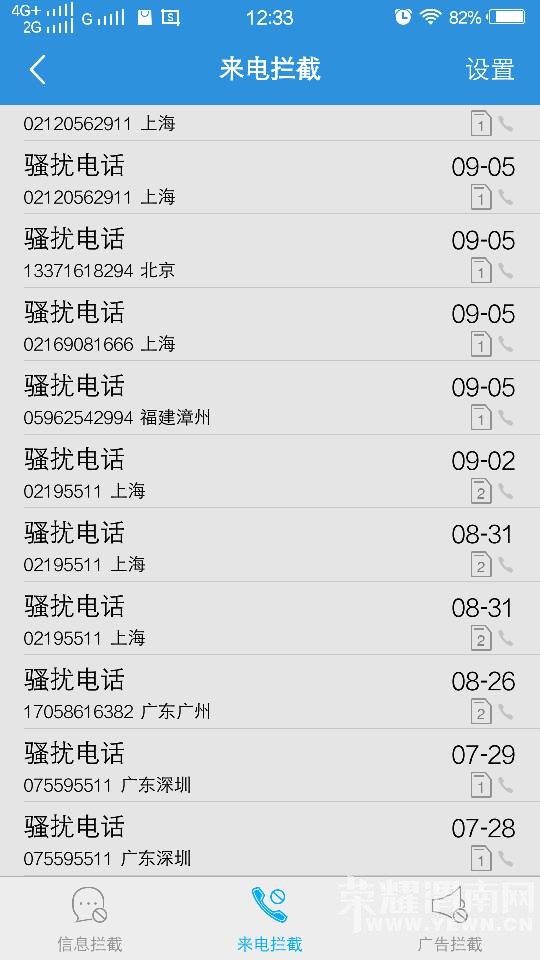Open the blocked call from 02169081666 上海

270,324
